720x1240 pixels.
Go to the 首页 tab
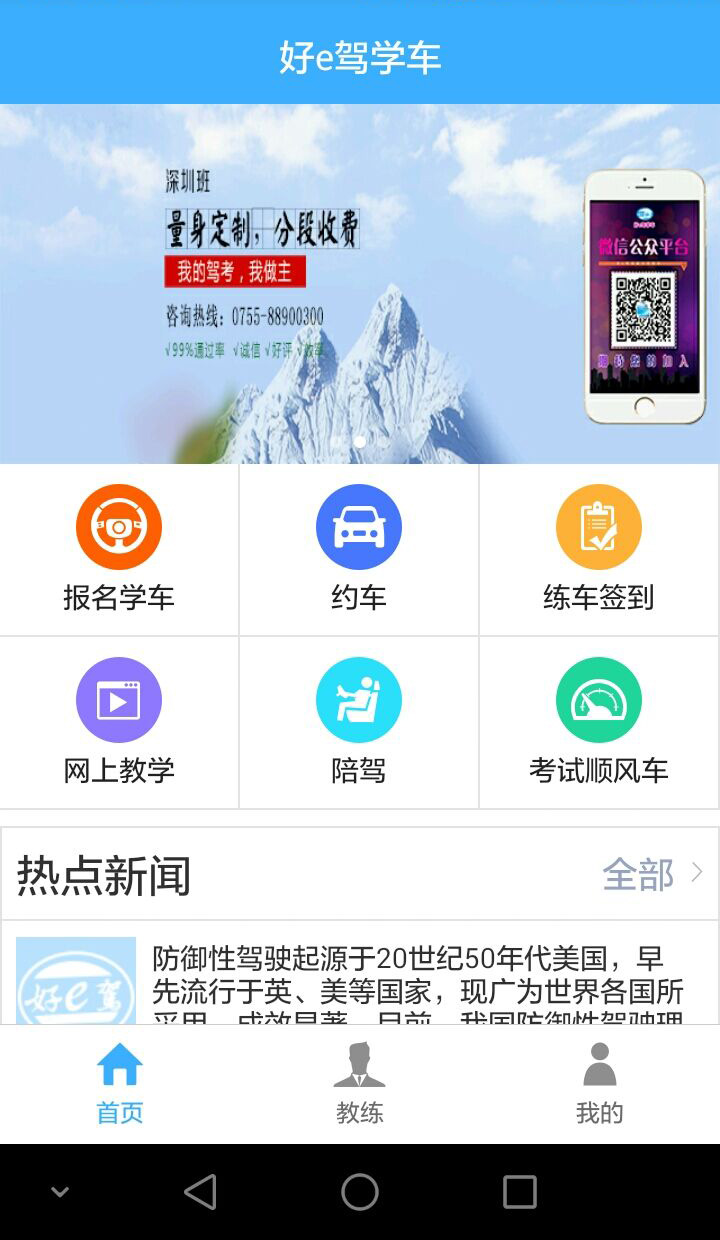tap(119, 1084)
